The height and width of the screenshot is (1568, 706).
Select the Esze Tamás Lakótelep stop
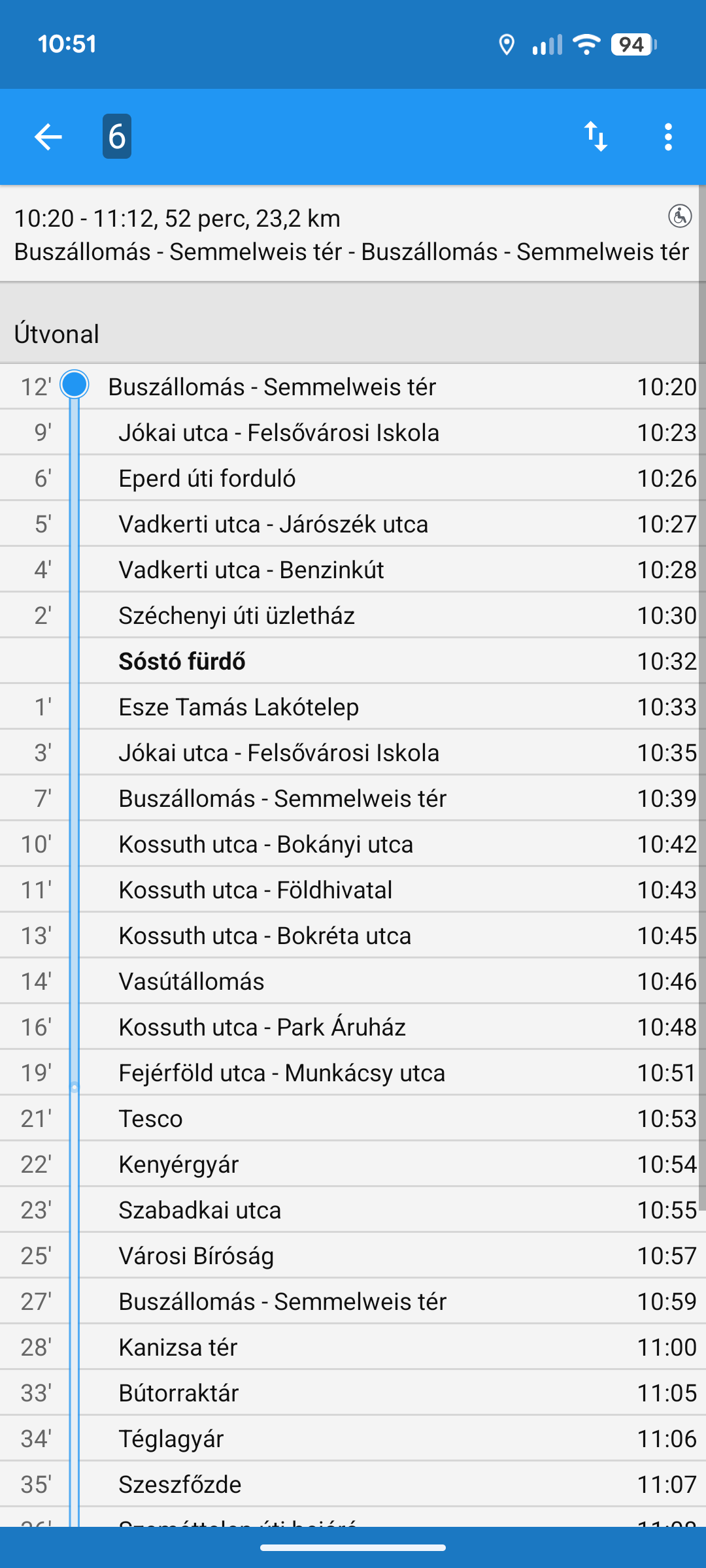pos(353,707)
